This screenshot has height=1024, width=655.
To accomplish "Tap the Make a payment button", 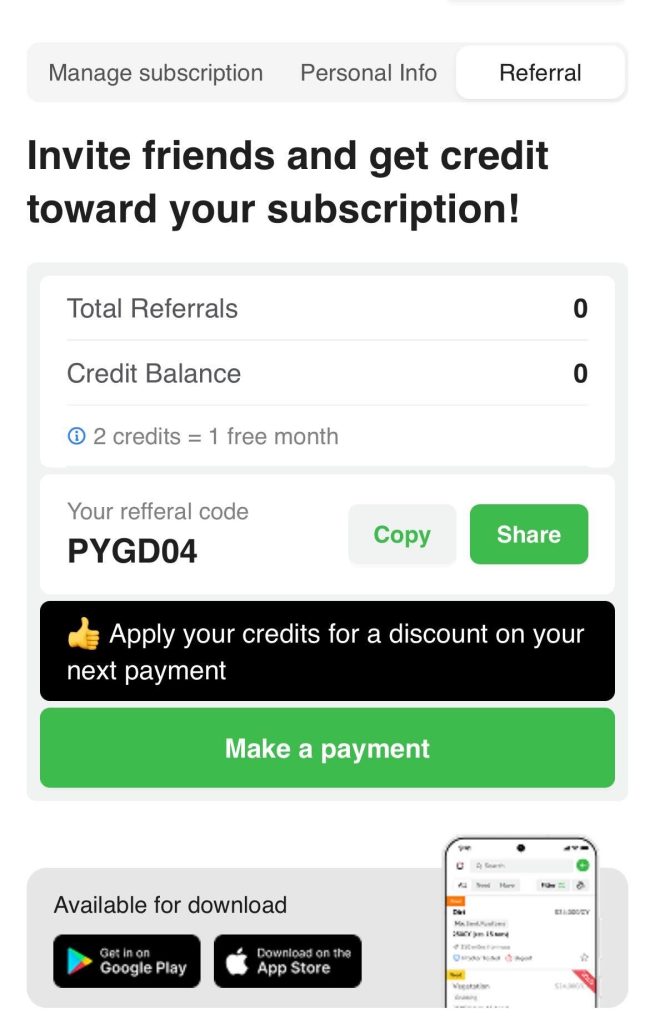I will [327, 749].
